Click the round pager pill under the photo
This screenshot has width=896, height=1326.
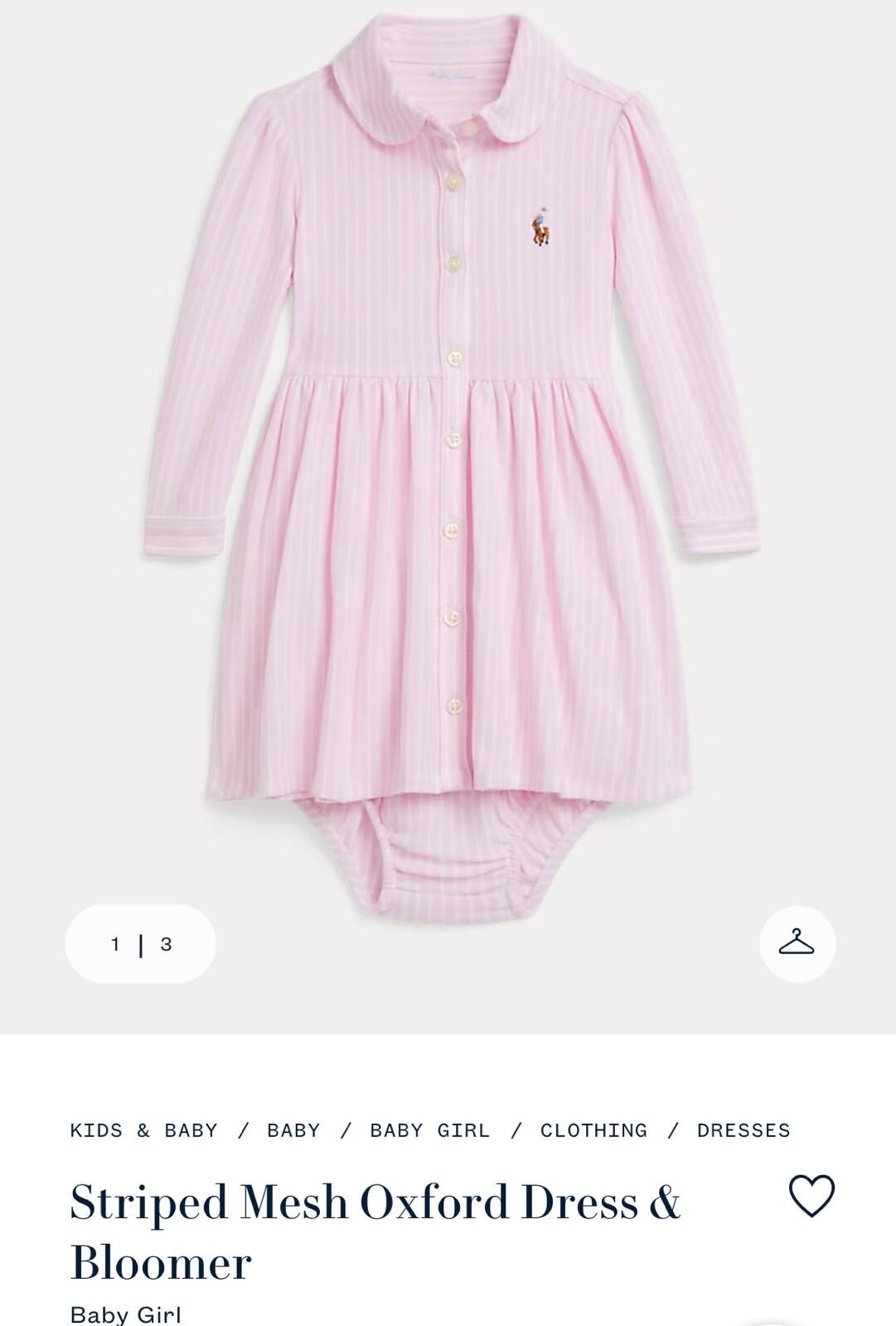139,945
